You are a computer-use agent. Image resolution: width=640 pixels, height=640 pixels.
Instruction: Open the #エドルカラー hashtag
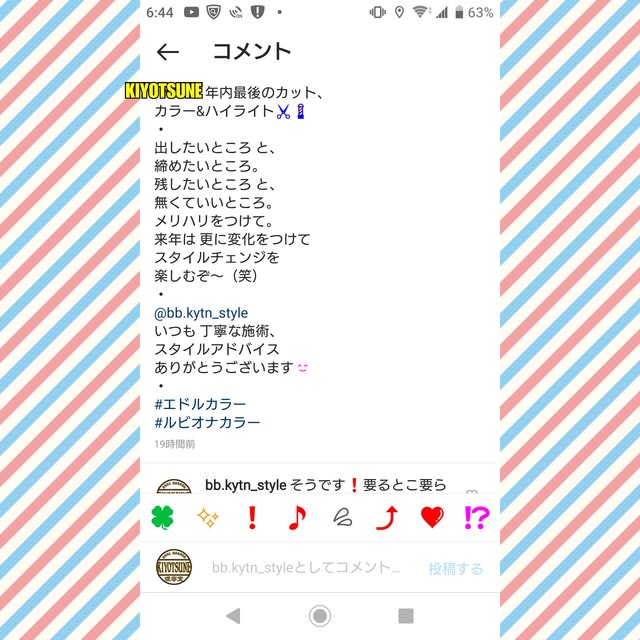200,404
